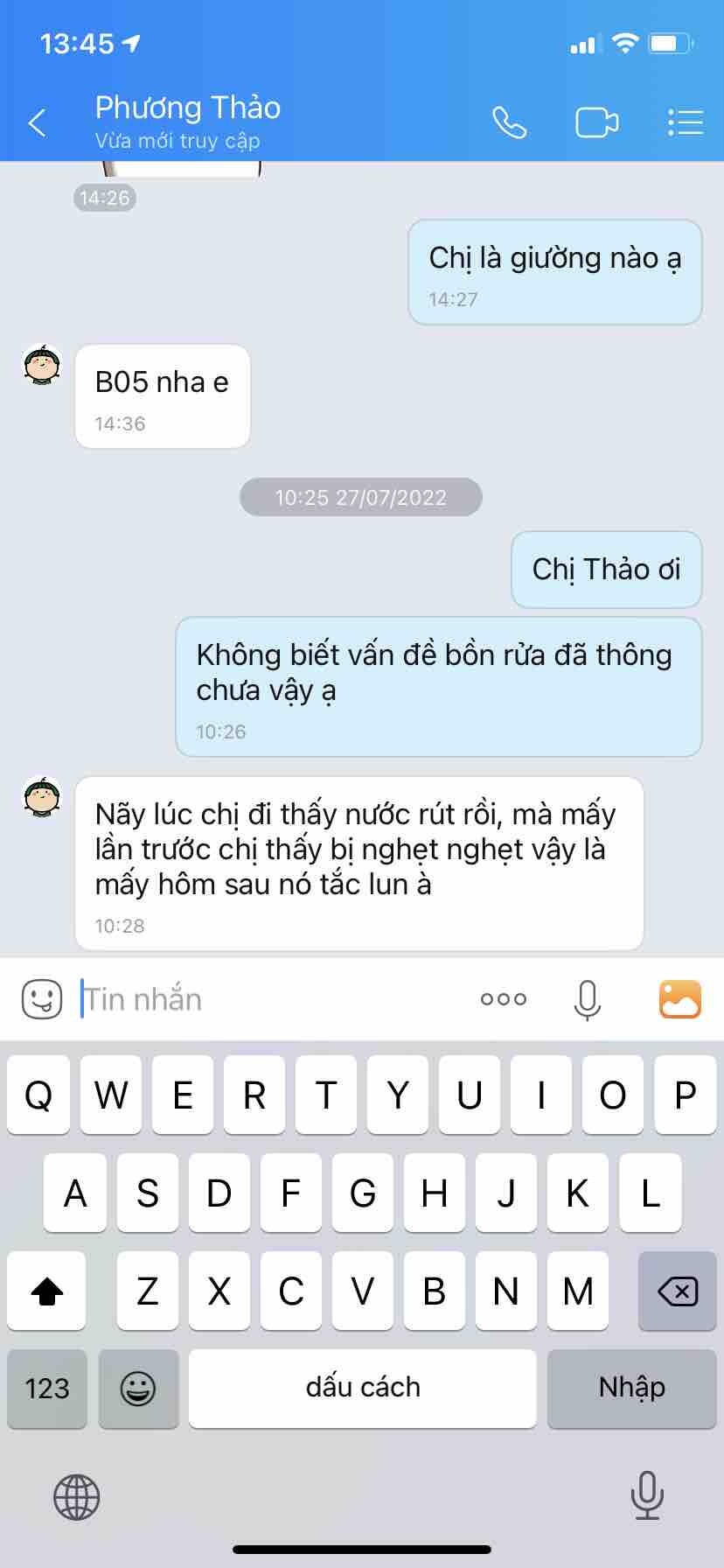The image size is (724, 1568).
Task: Open the chat options menu
Action: coord(686,123)
